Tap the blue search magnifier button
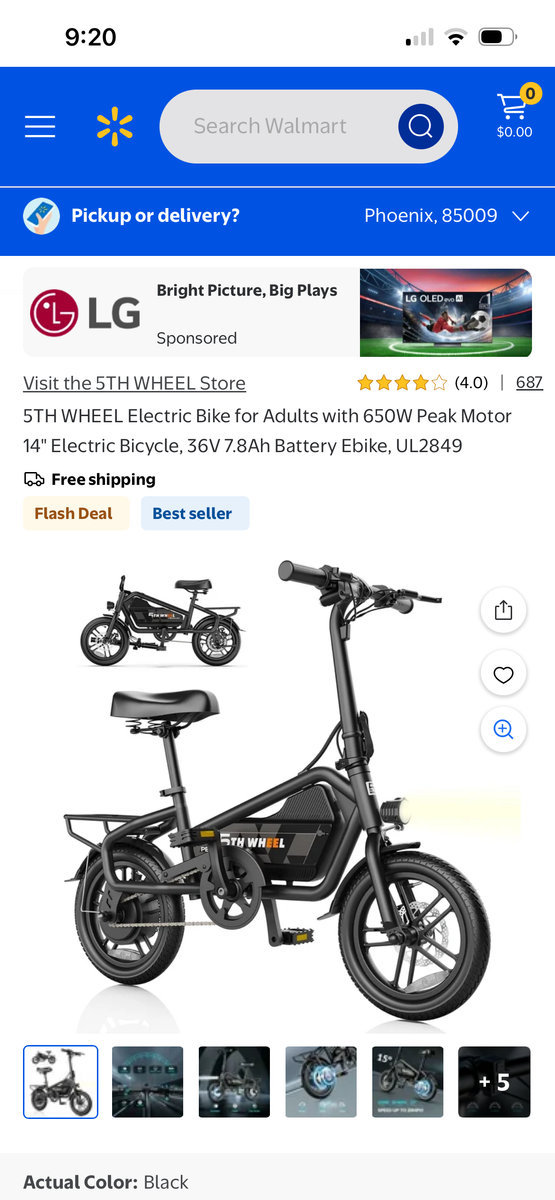555x1200 pixels. (x=421, y=126)
